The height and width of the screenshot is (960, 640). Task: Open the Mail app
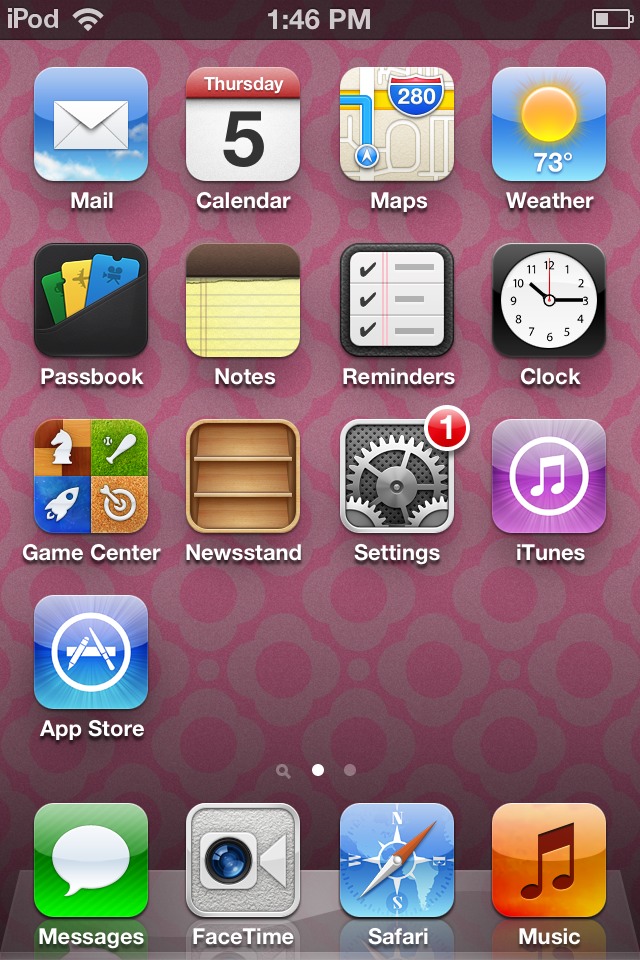(91, 125)
